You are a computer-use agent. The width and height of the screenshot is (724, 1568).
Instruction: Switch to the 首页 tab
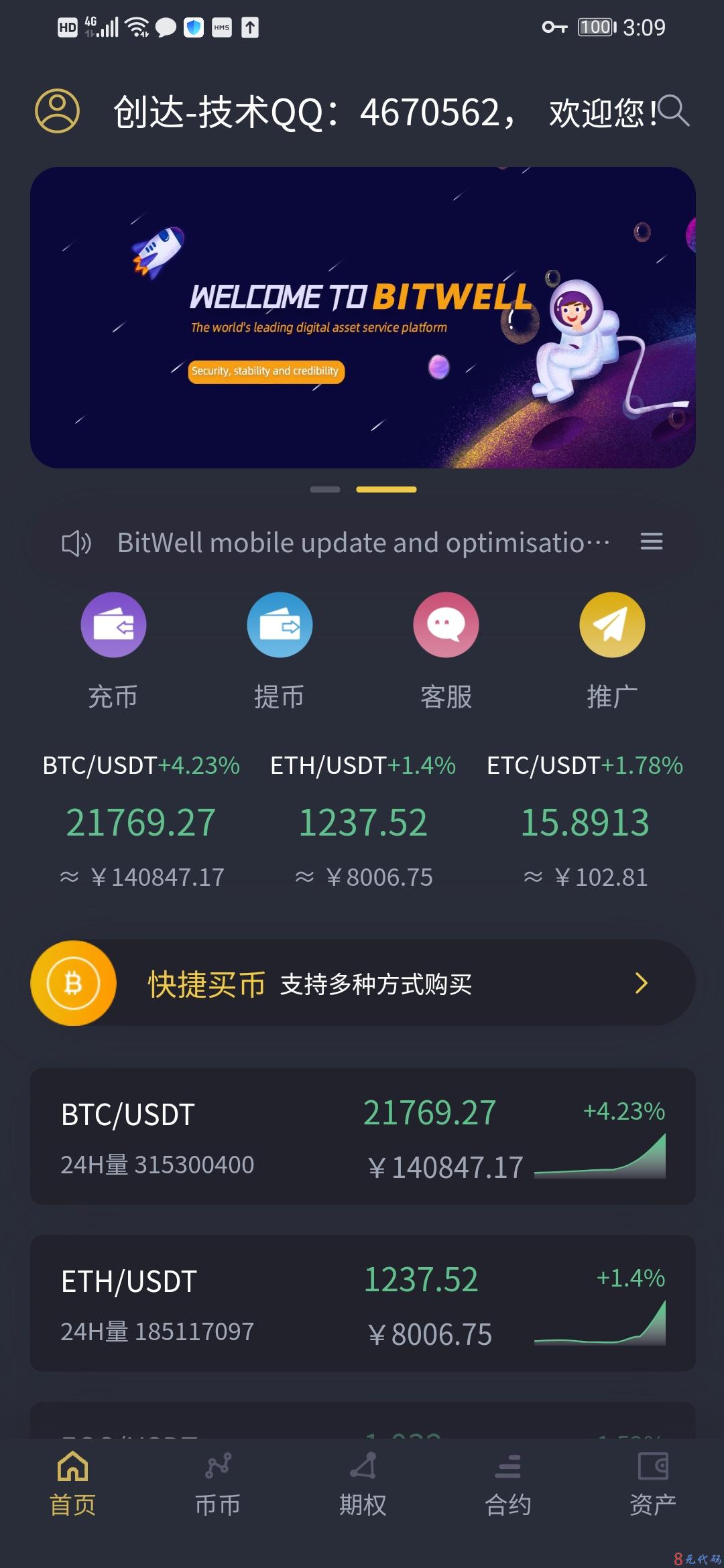point(72,1484)
